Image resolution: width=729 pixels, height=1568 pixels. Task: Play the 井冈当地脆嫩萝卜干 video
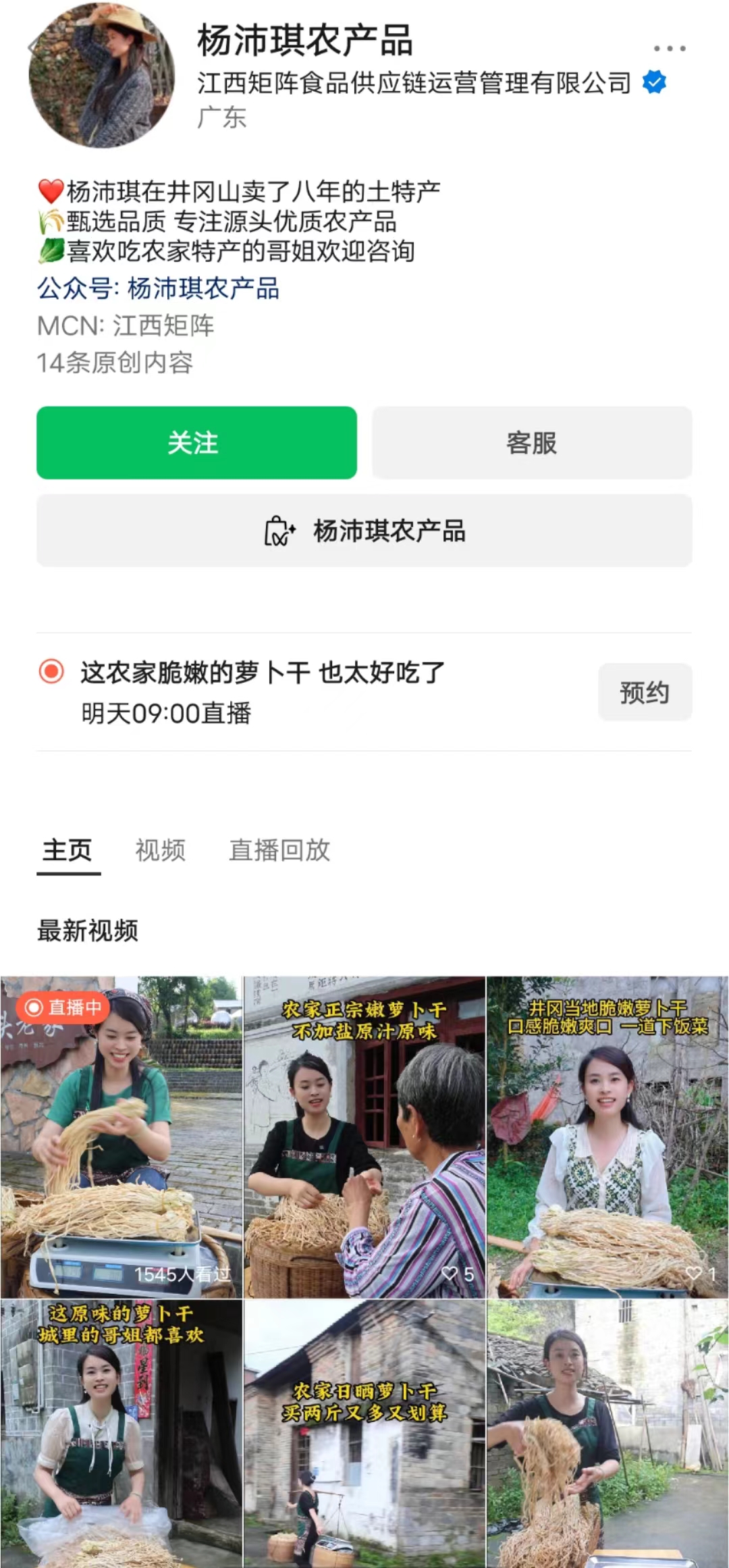coord(607,1136)
